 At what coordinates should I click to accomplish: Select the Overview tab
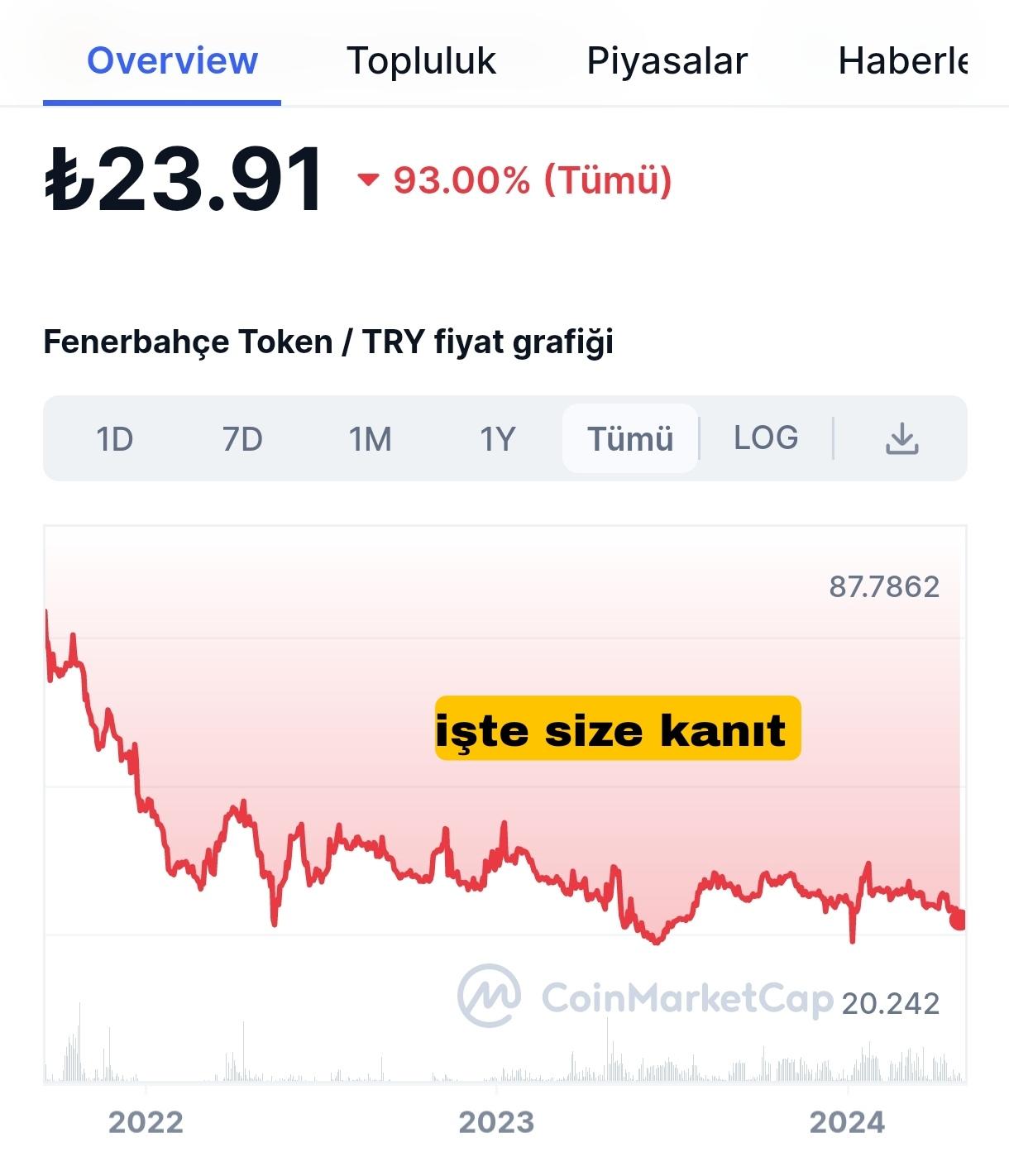[172, 61]
